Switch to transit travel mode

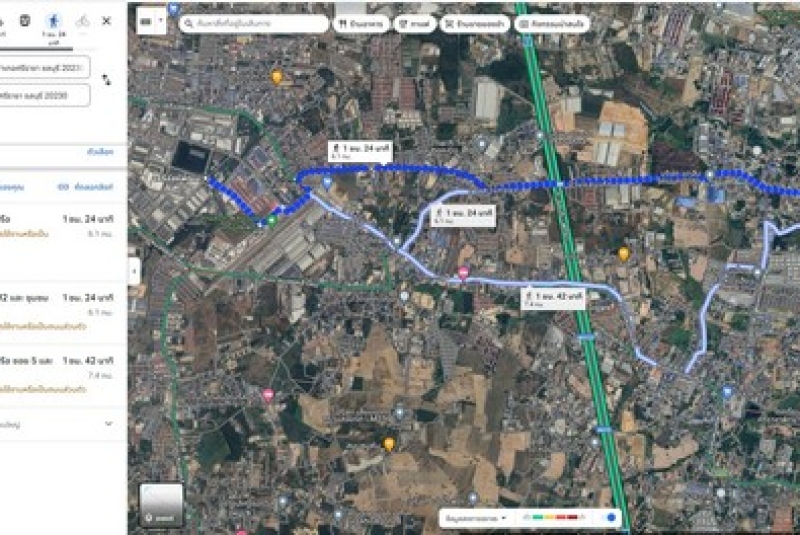coord(24,20)
